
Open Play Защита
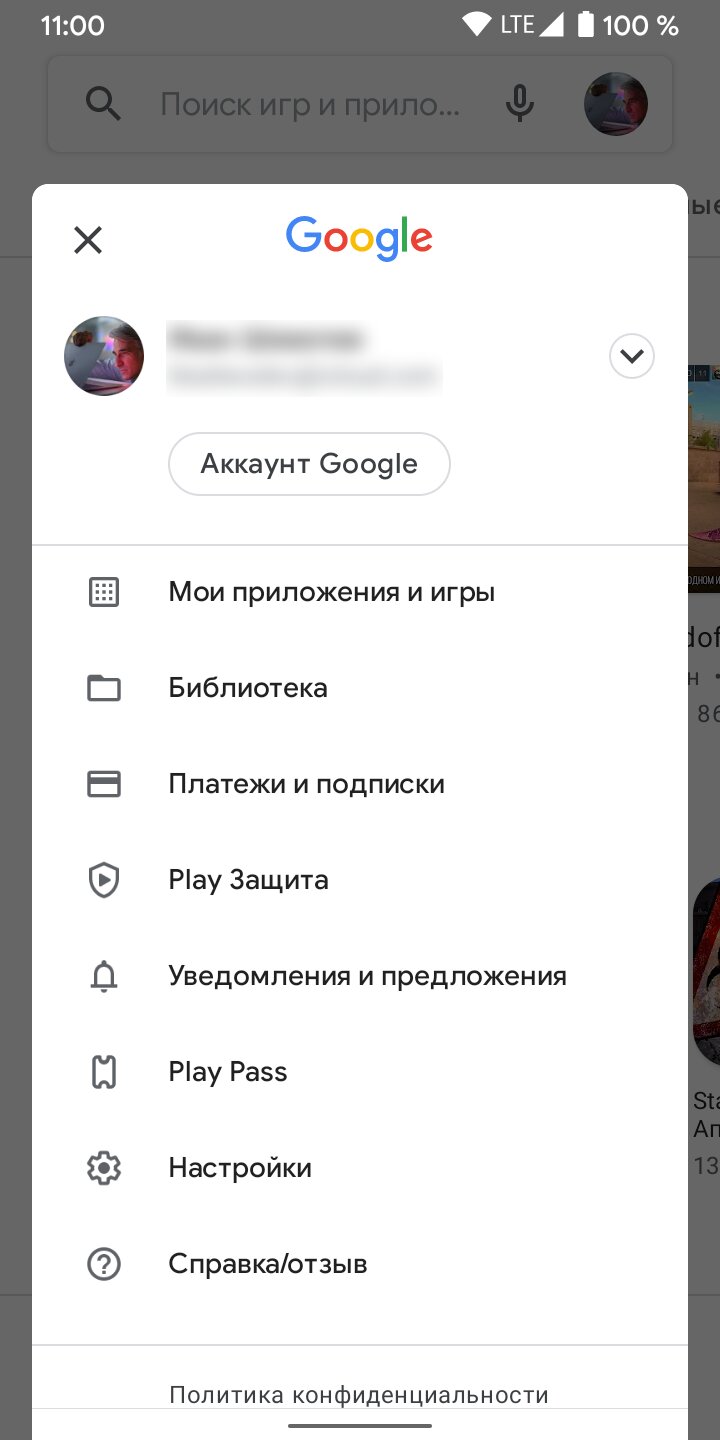coord(360,880)
